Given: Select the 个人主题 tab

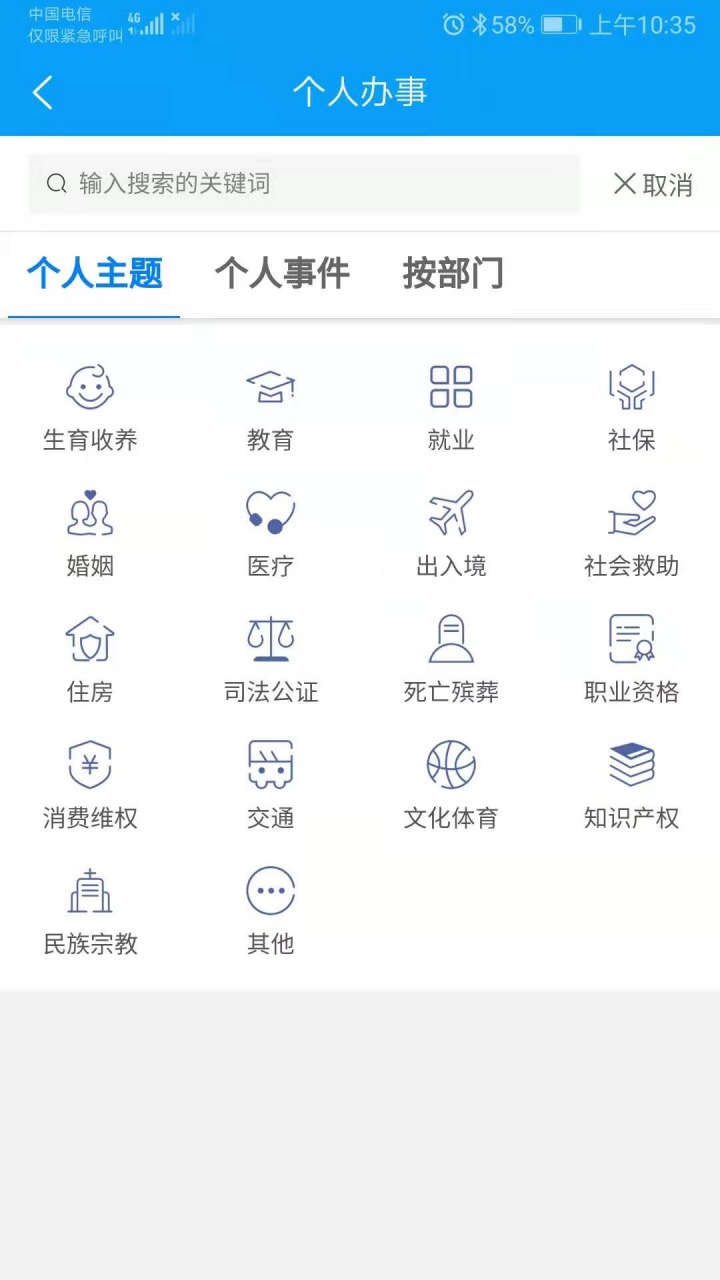Looking at the screenshot, I should [94, 273].
